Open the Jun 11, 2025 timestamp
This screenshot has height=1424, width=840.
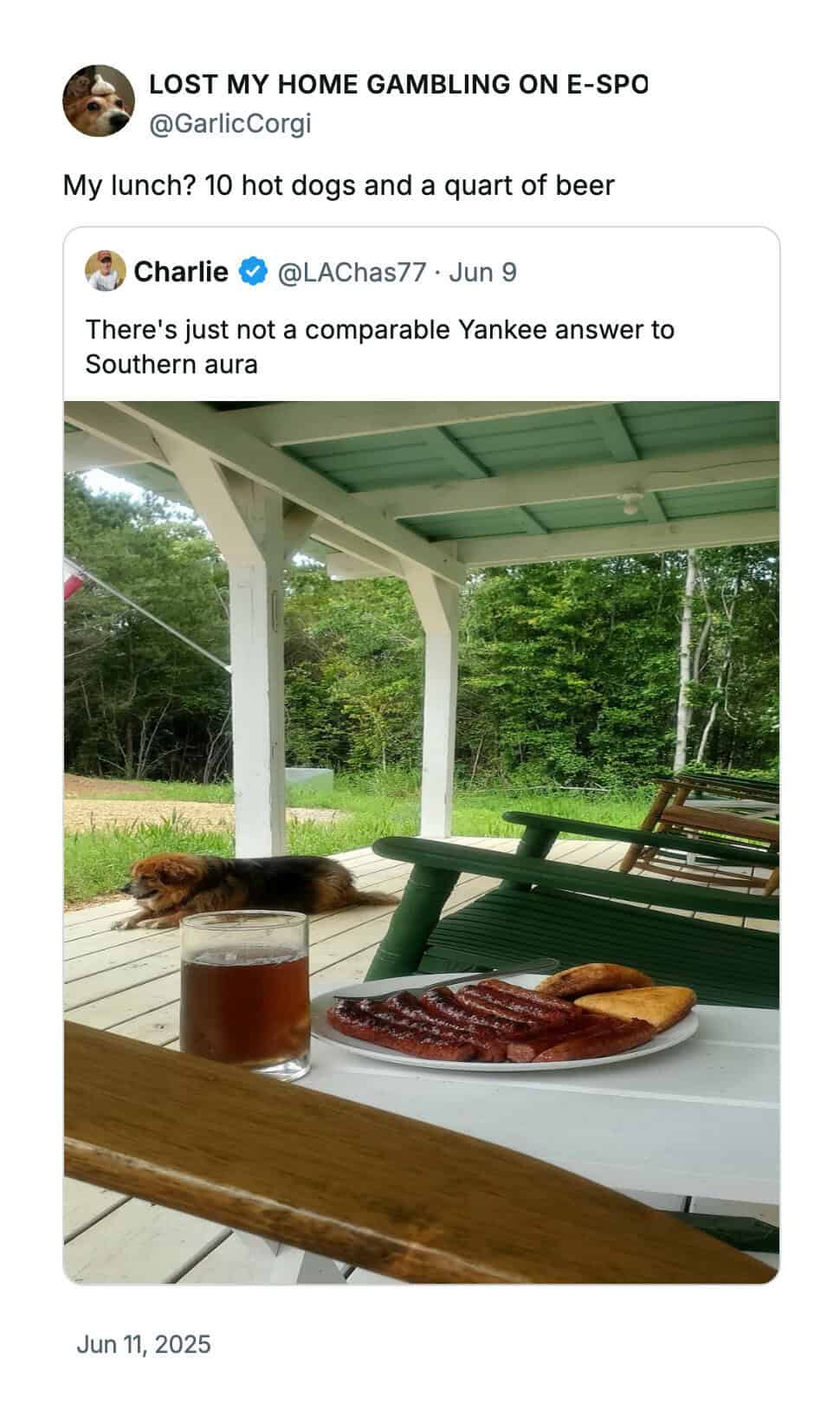click(144, 1343)
